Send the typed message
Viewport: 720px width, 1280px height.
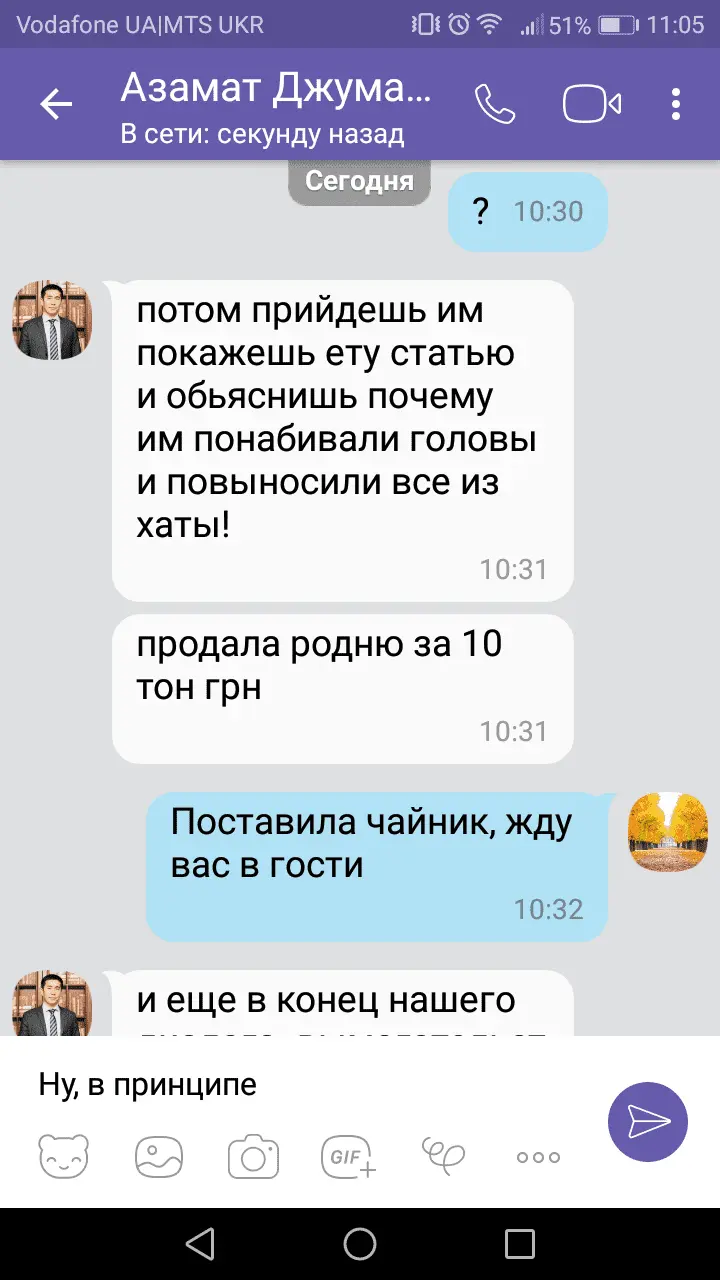click(648, 1121)
